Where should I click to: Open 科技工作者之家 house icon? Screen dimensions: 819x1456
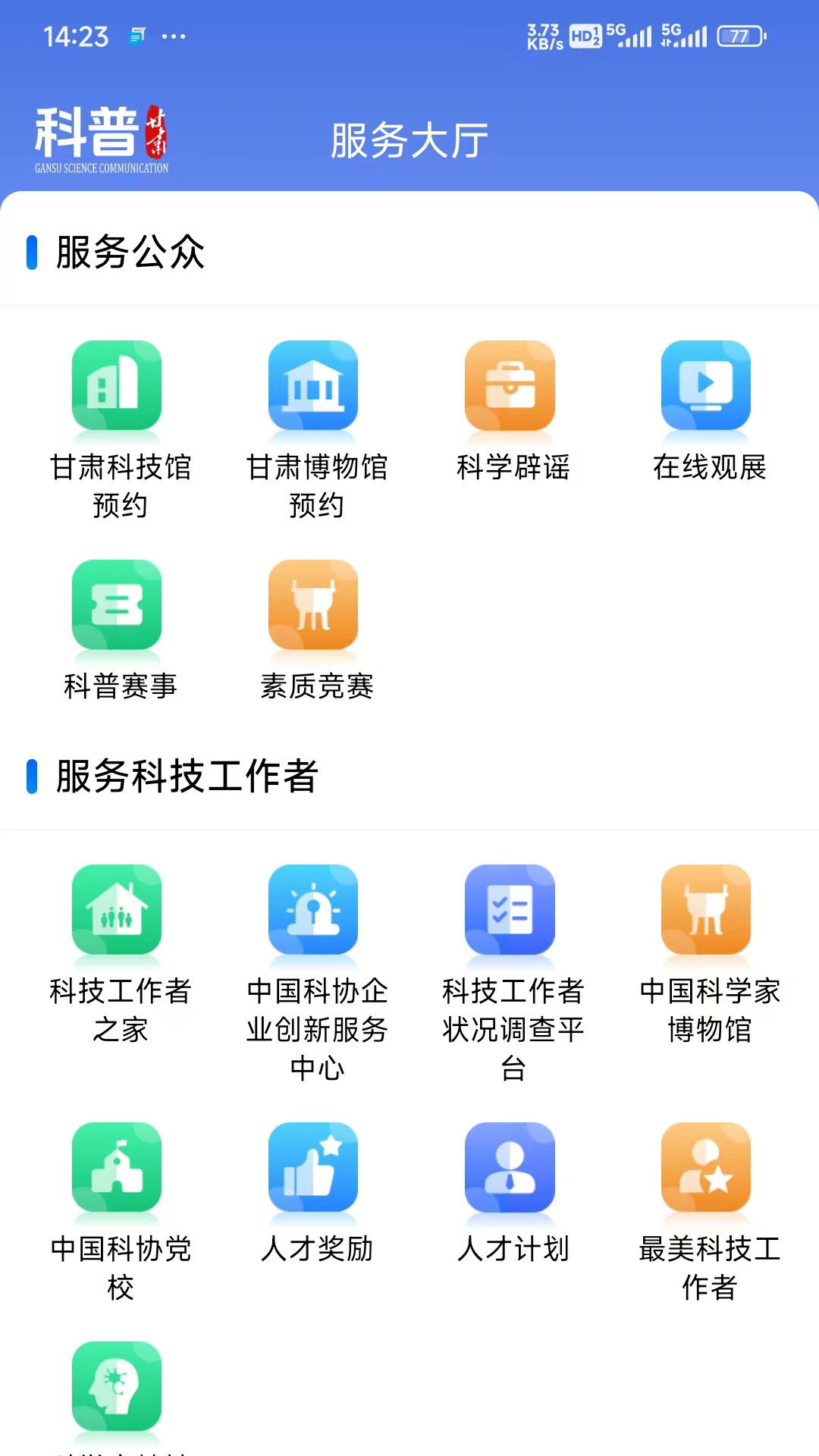tap(117, 910)
